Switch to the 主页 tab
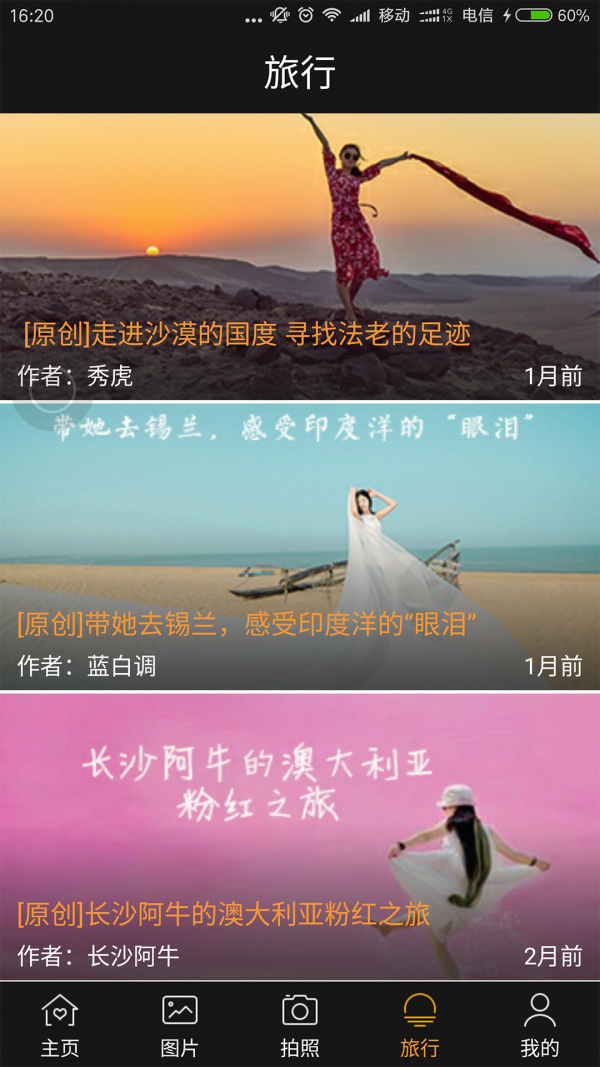This screenshot has height=1067, width=600. tap(60, 1025)
